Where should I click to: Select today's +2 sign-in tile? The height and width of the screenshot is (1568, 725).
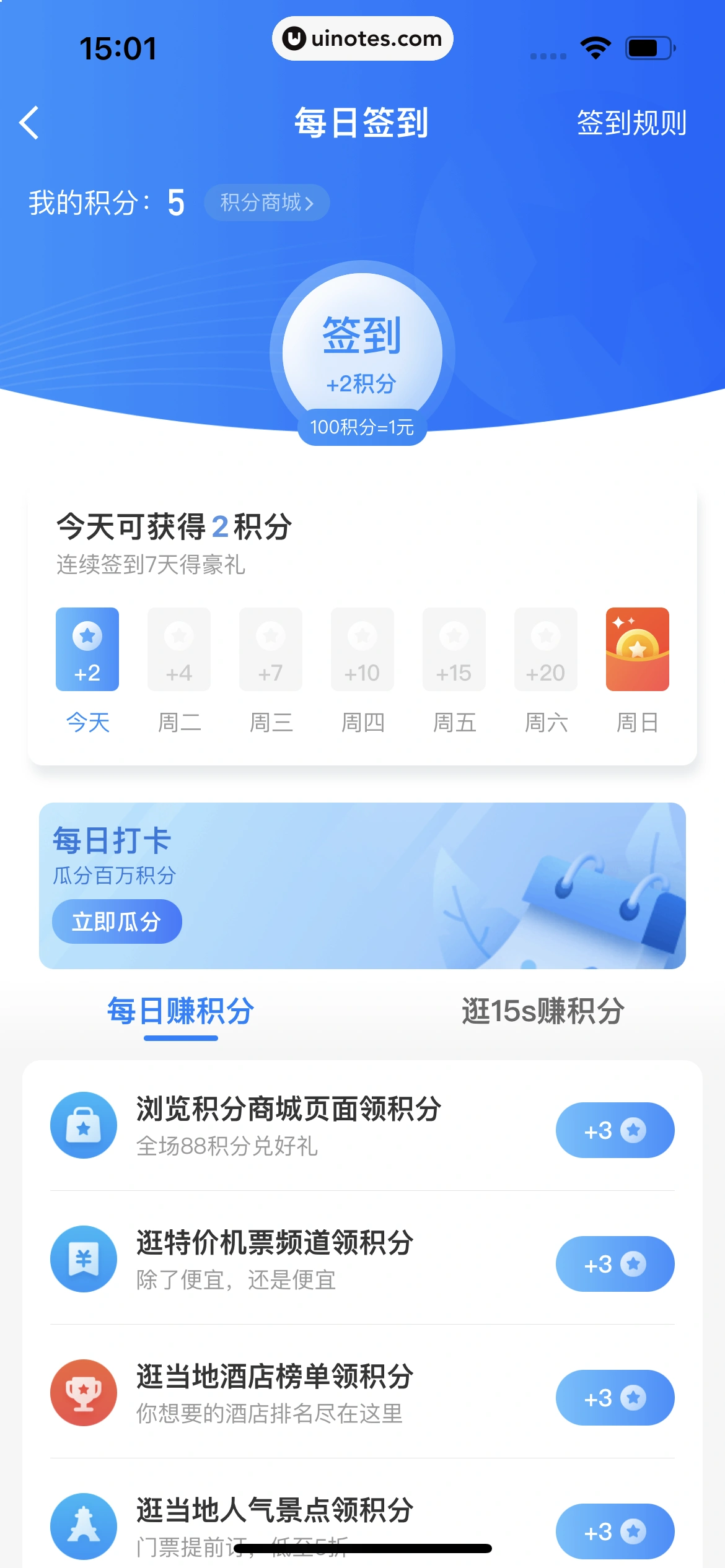(x=87, y=649)
